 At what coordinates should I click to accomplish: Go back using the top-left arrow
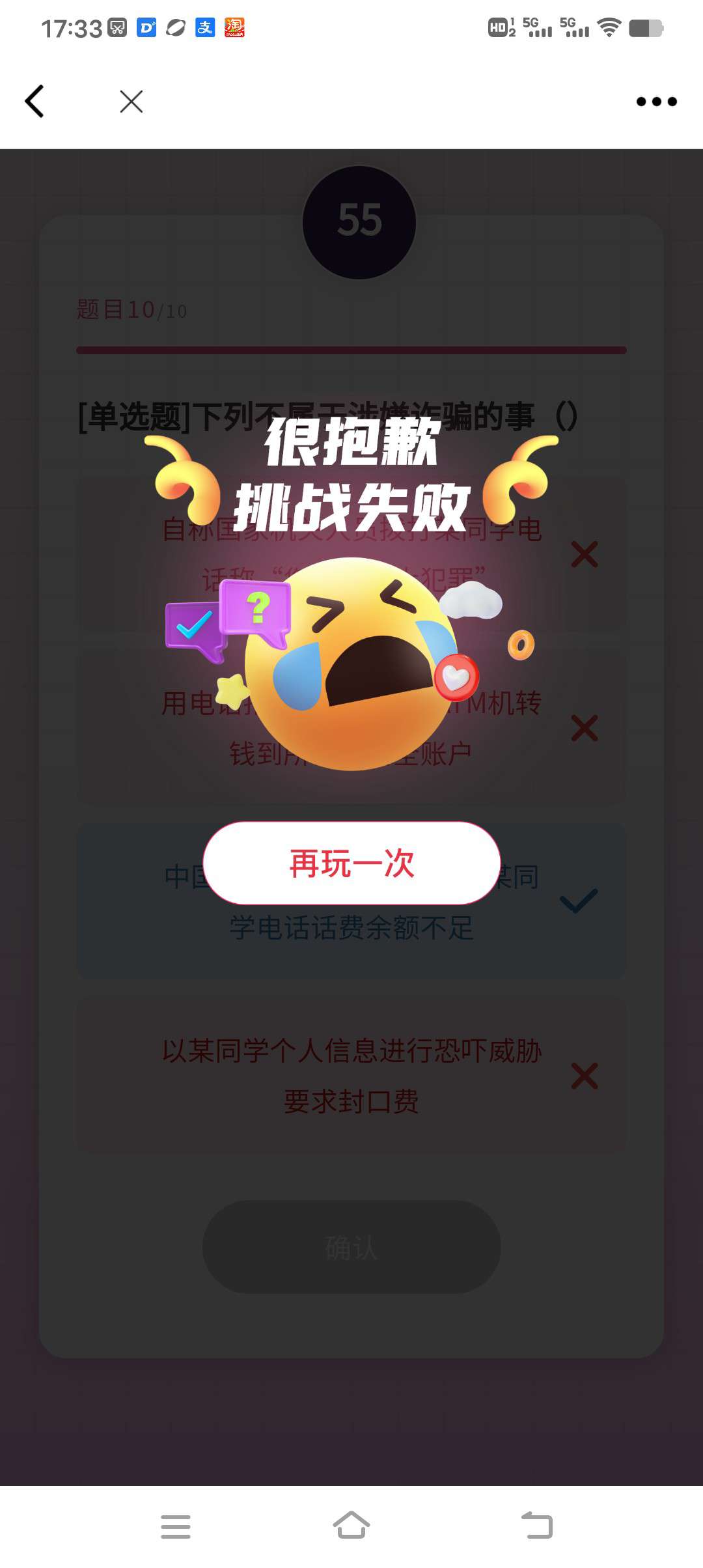(34, 102)
